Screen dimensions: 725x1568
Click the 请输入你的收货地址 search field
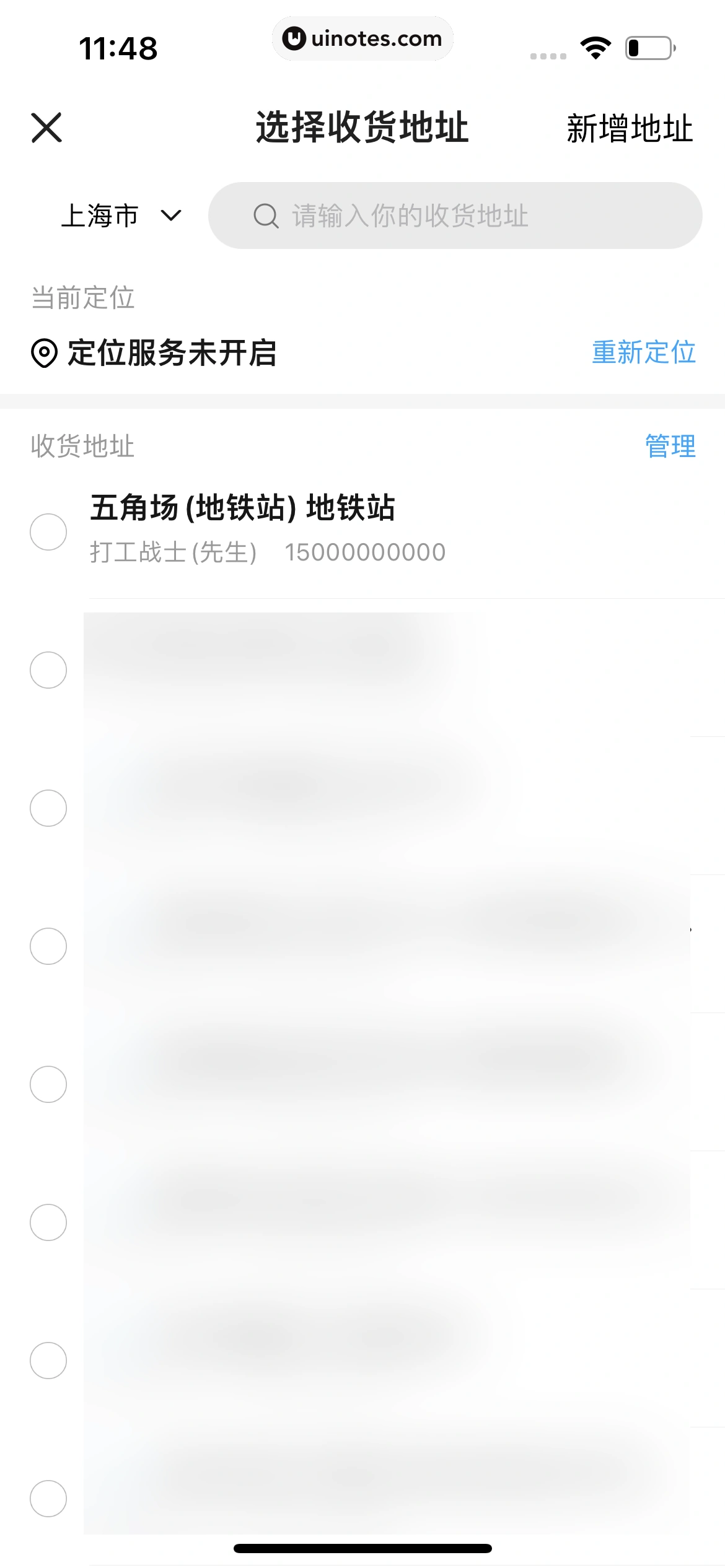[409, 216]
